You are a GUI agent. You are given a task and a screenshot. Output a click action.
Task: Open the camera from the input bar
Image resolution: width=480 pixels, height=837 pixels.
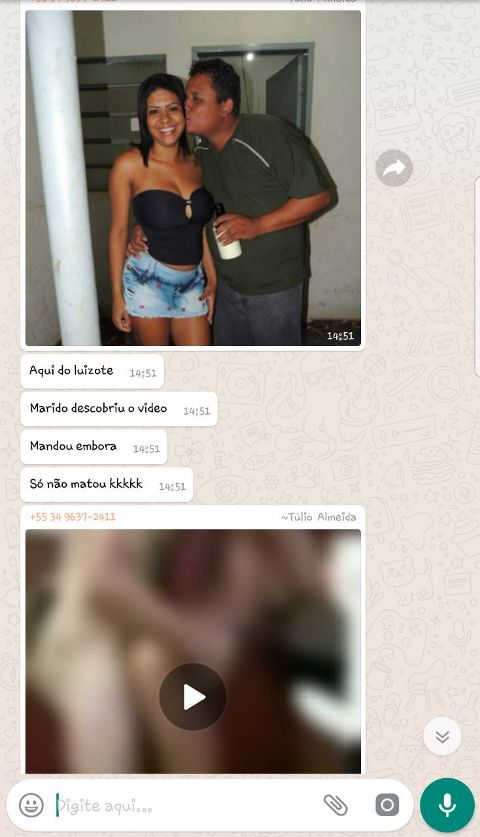387,805
